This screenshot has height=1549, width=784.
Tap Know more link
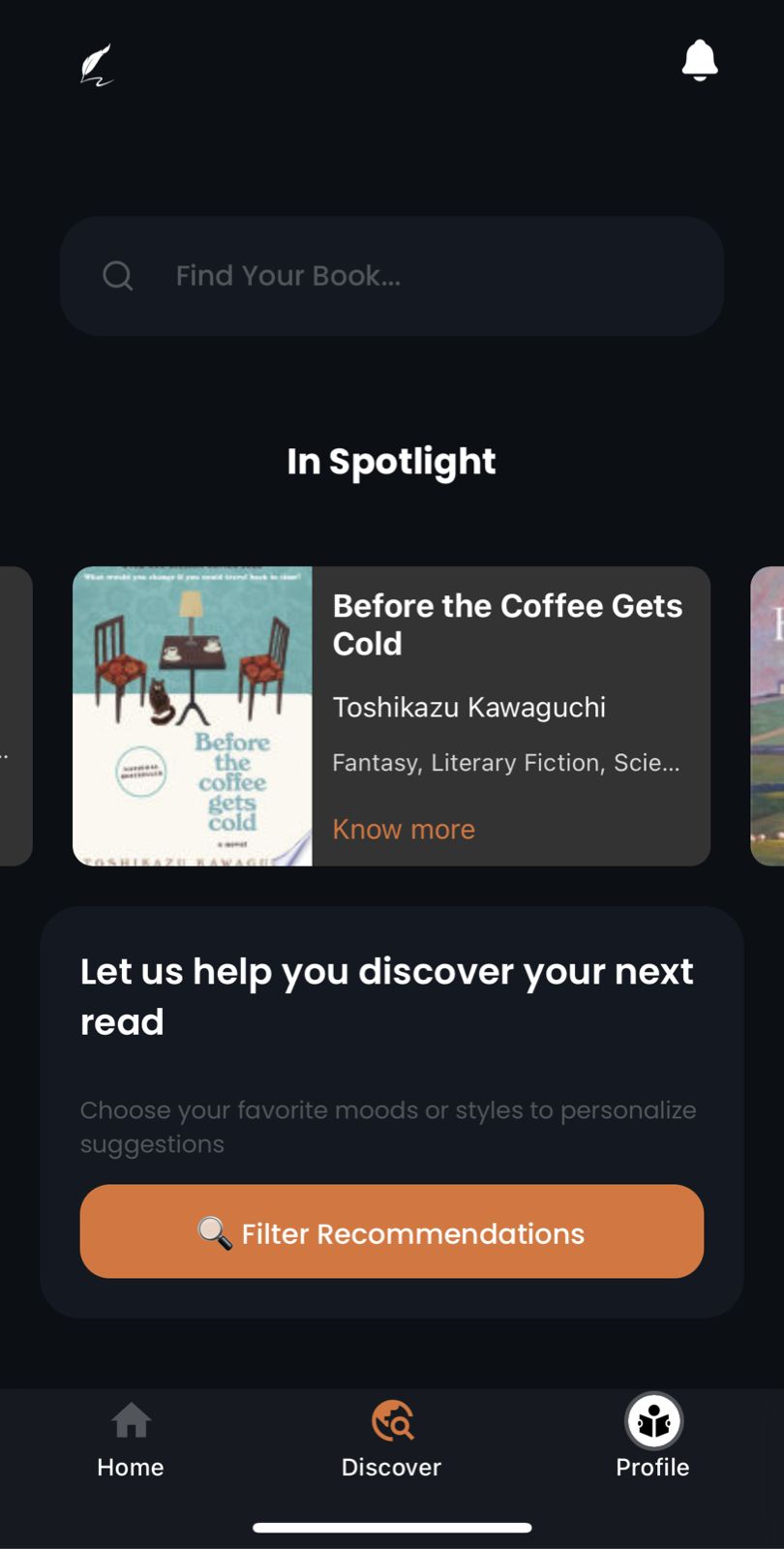pos(404,830)
